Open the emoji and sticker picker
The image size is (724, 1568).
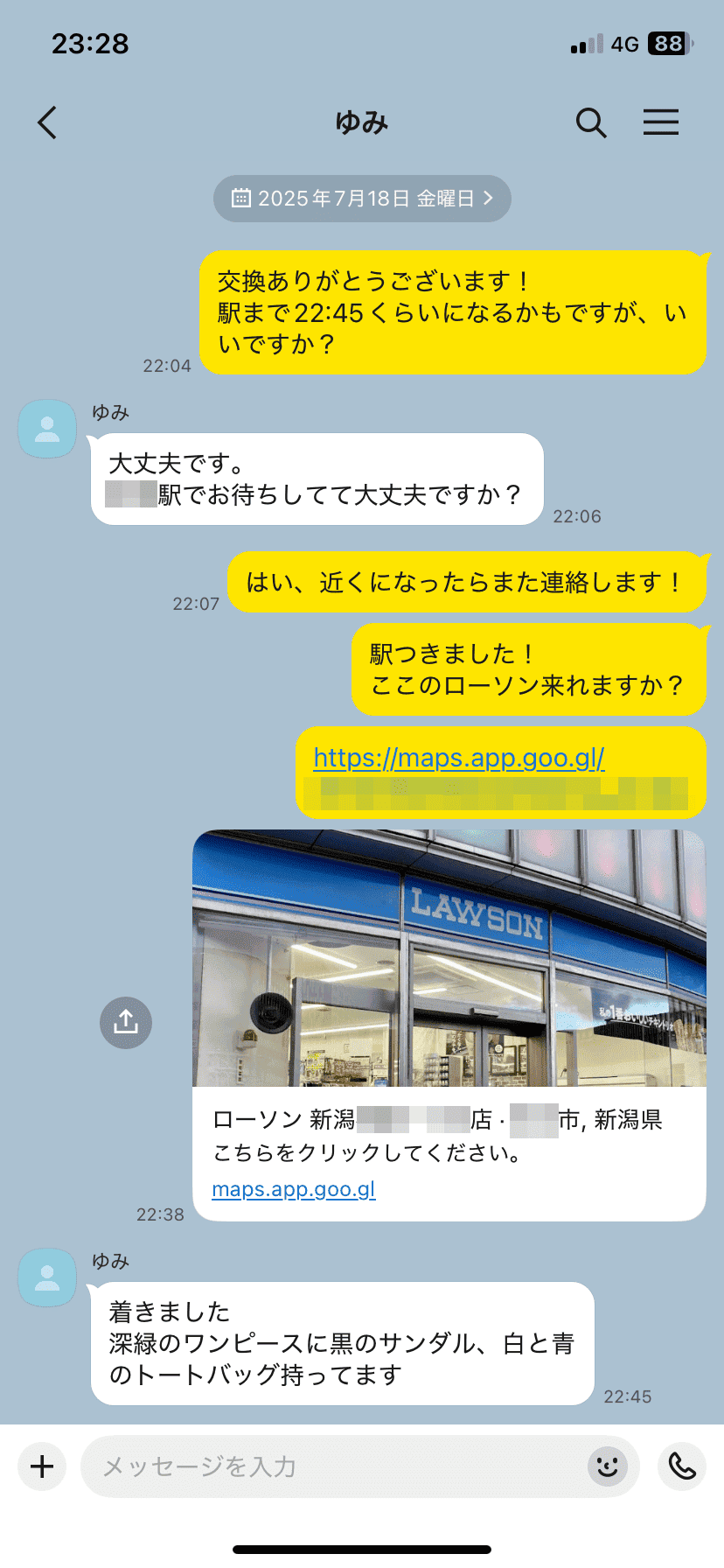pos(607,1466)
